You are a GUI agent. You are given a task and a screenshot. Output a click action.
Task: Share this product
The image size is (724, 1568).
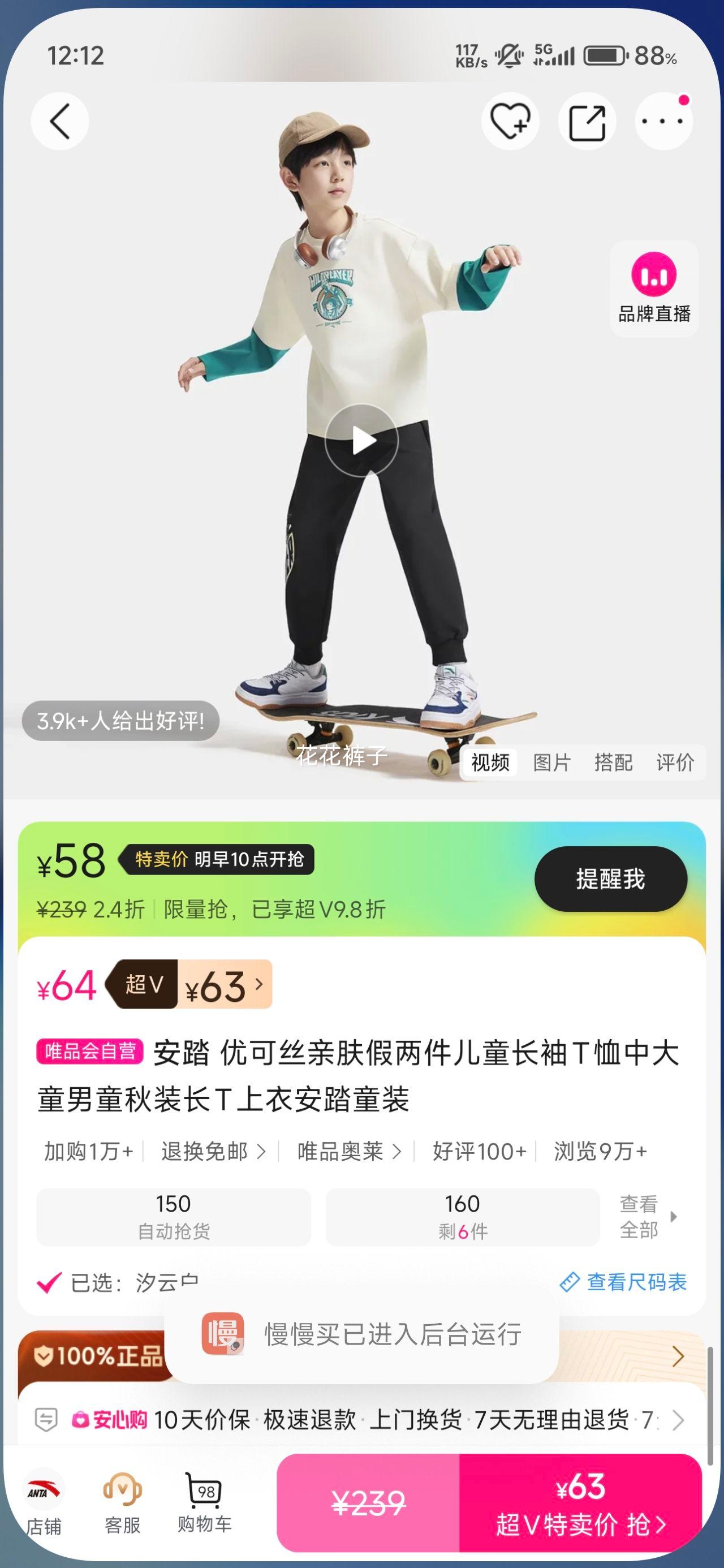point(587,121)
